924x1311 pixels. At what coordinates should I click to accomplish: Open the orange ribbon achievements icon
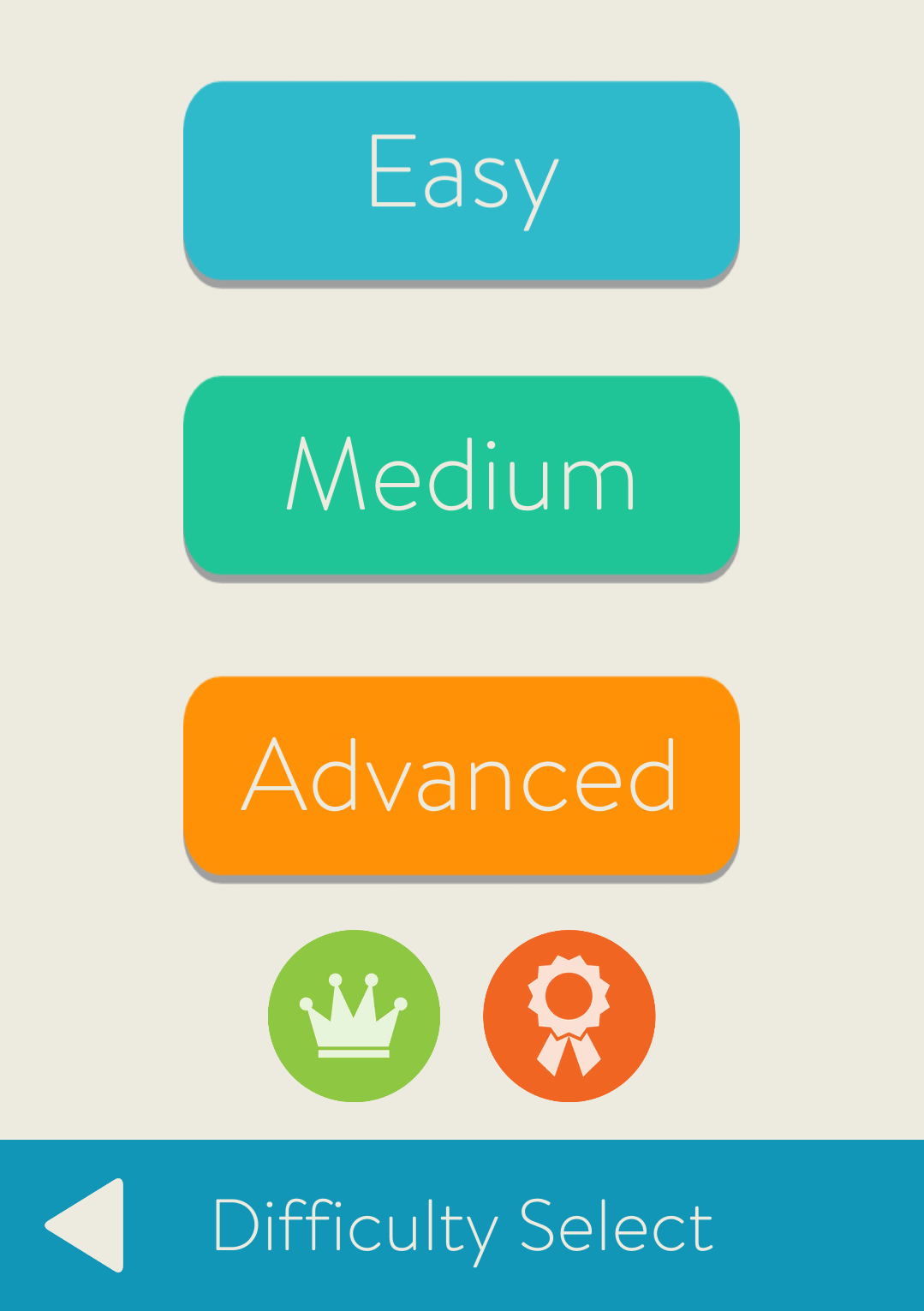[569, 1016]
